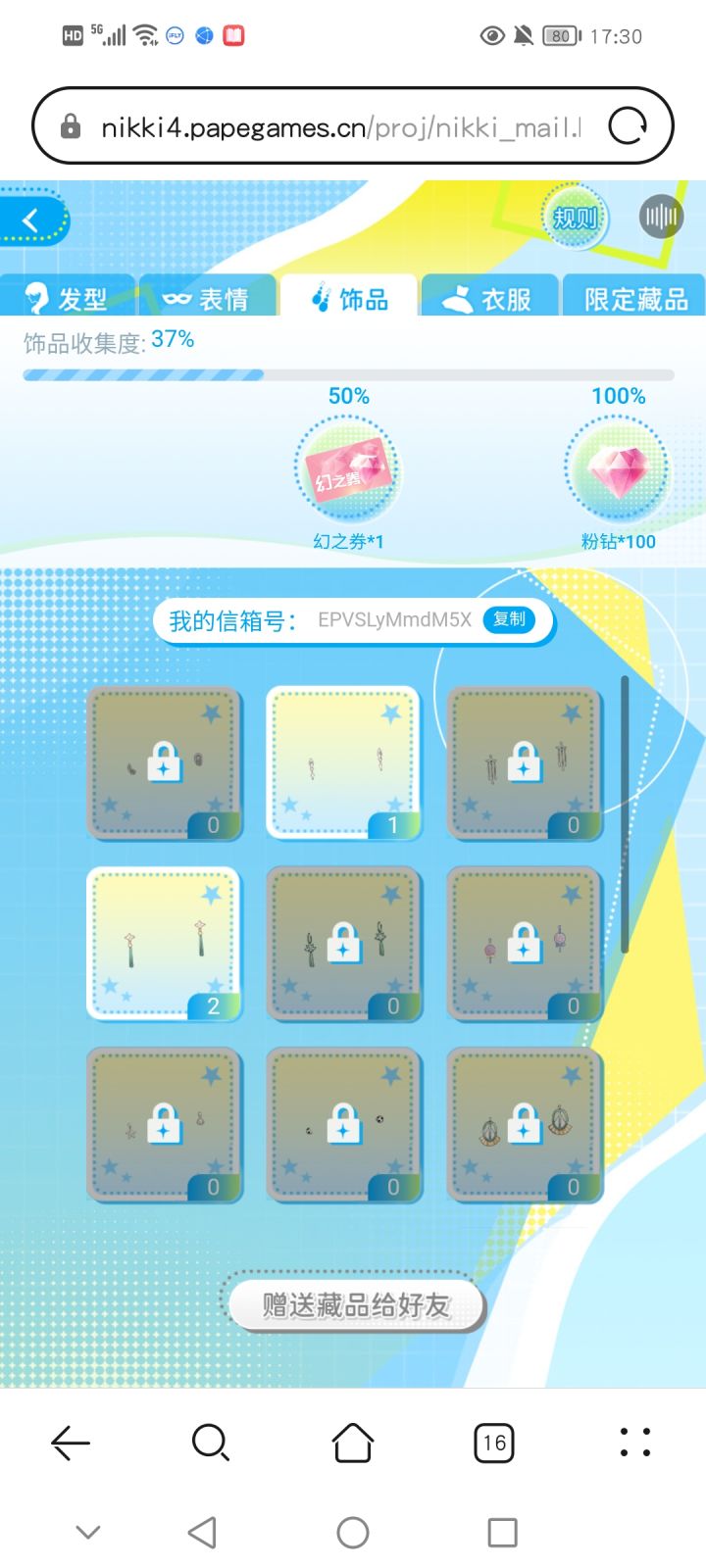
Task: Tap the browser home icon
Action: tap(353, 1442)
